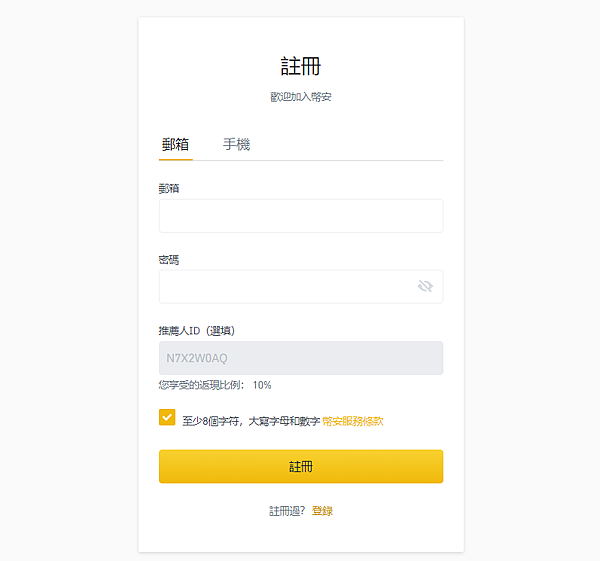Go to the 登錄 login link
Viewport: 600px width, 561px height.
[x=322, y=511]
